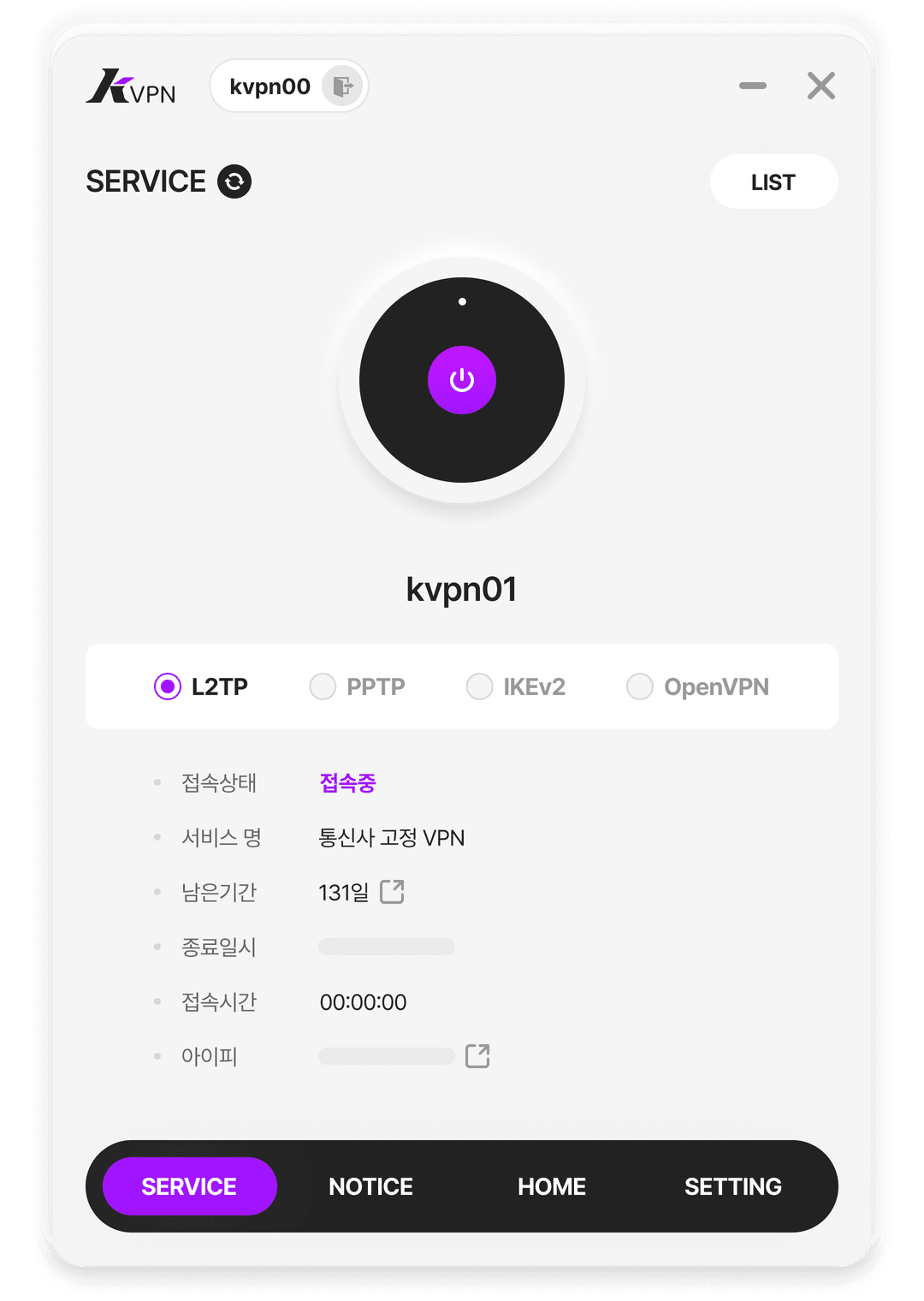Image resolution: width=924 pixels, height=1301 pixels.
Task: Open the LIST button
Action: point(773,181)
